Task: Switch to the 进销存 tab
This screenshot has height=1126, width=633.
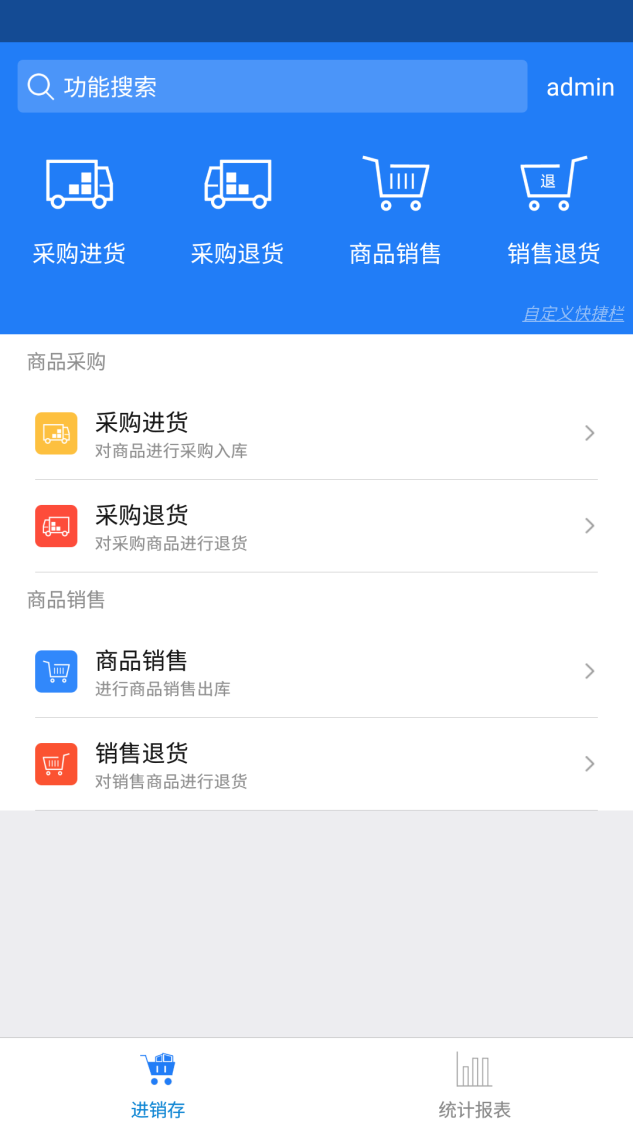Action: tap(158, 1083)
